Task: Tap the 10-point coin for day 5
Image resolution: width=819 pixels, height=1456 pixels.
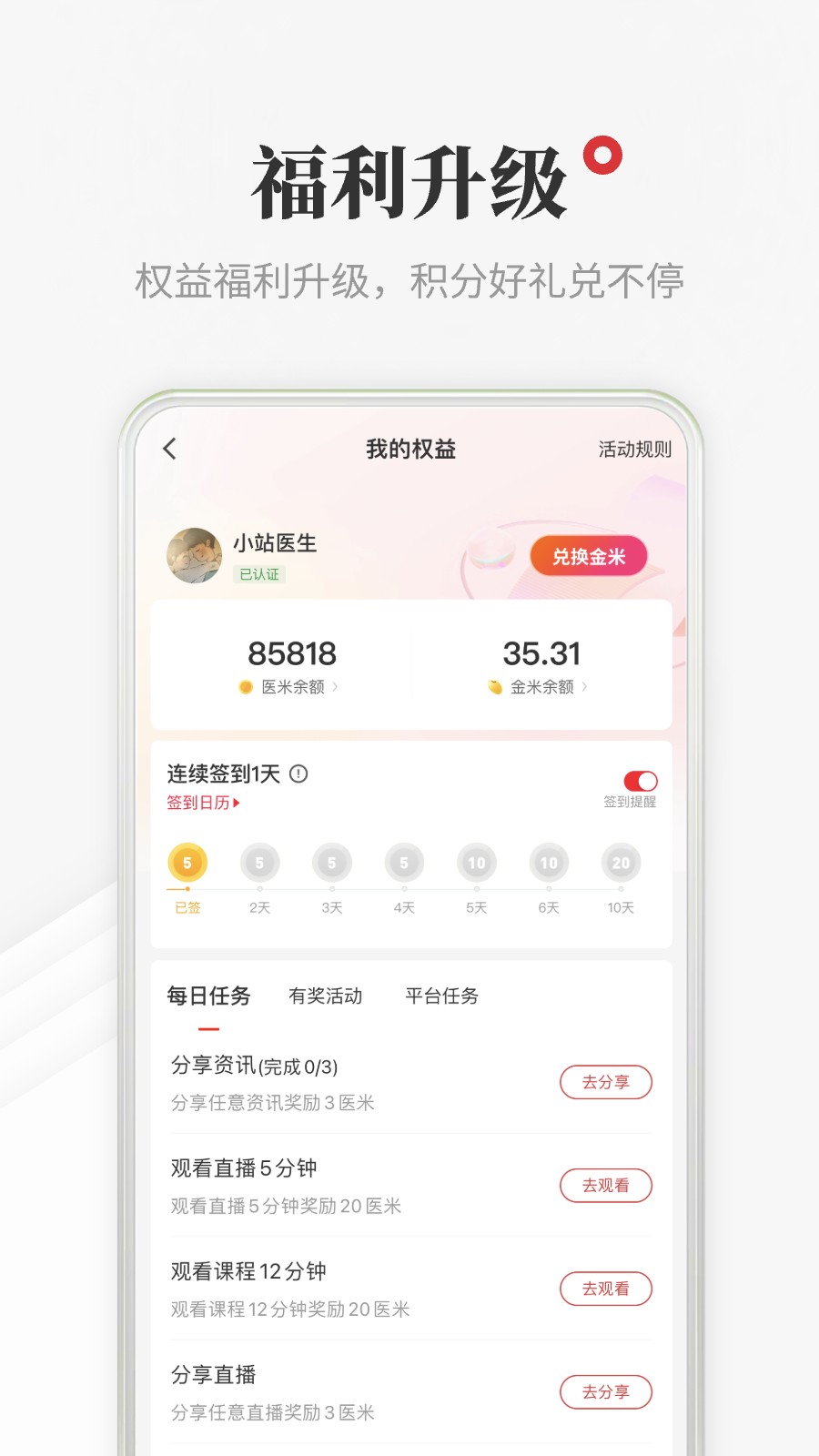Action: tap(476, 863)
